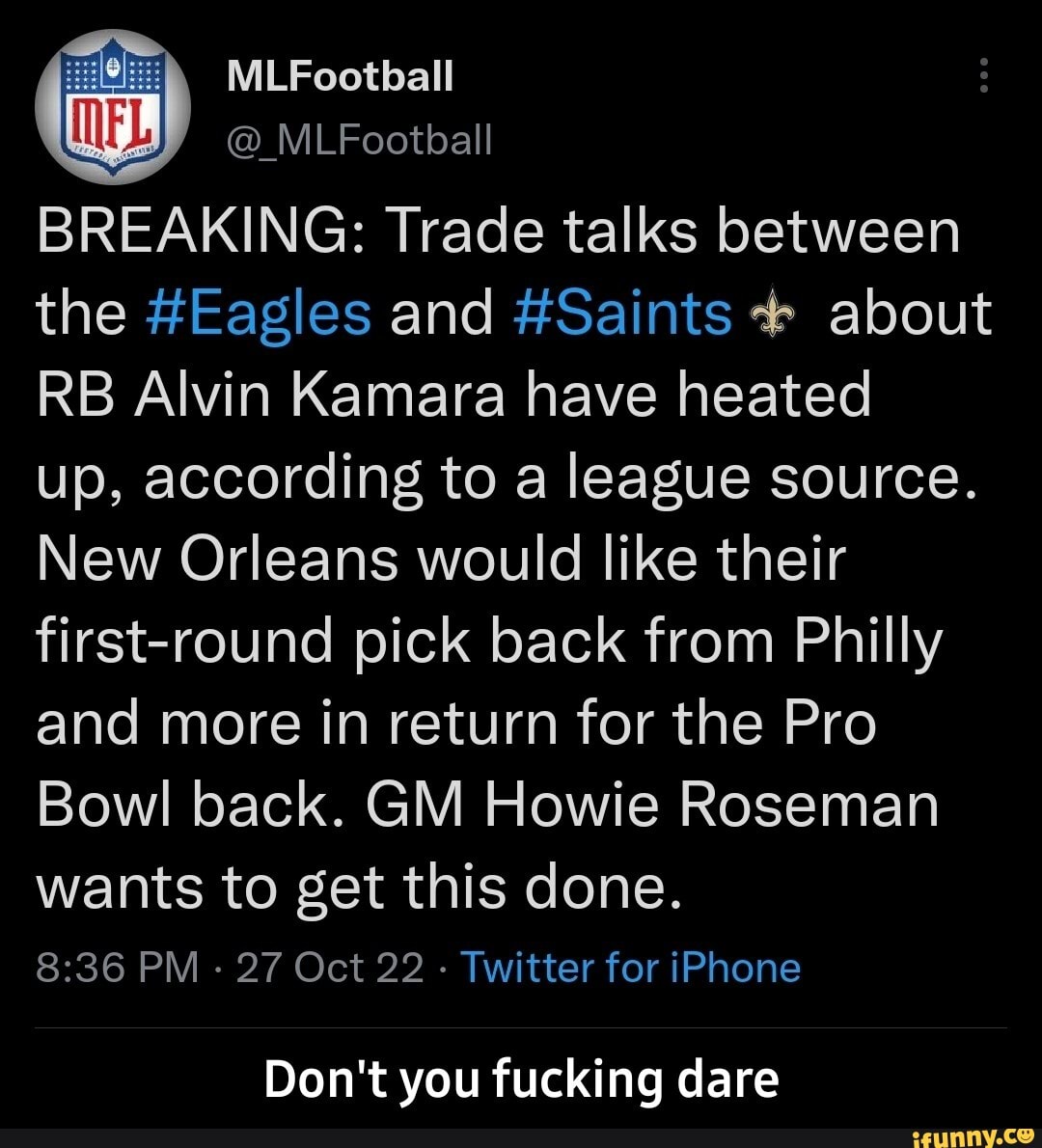Click the @_MLFootball handle
Image resolution: width=1042 pixels, height=1148 pixels.
click(x=357, y=140)
